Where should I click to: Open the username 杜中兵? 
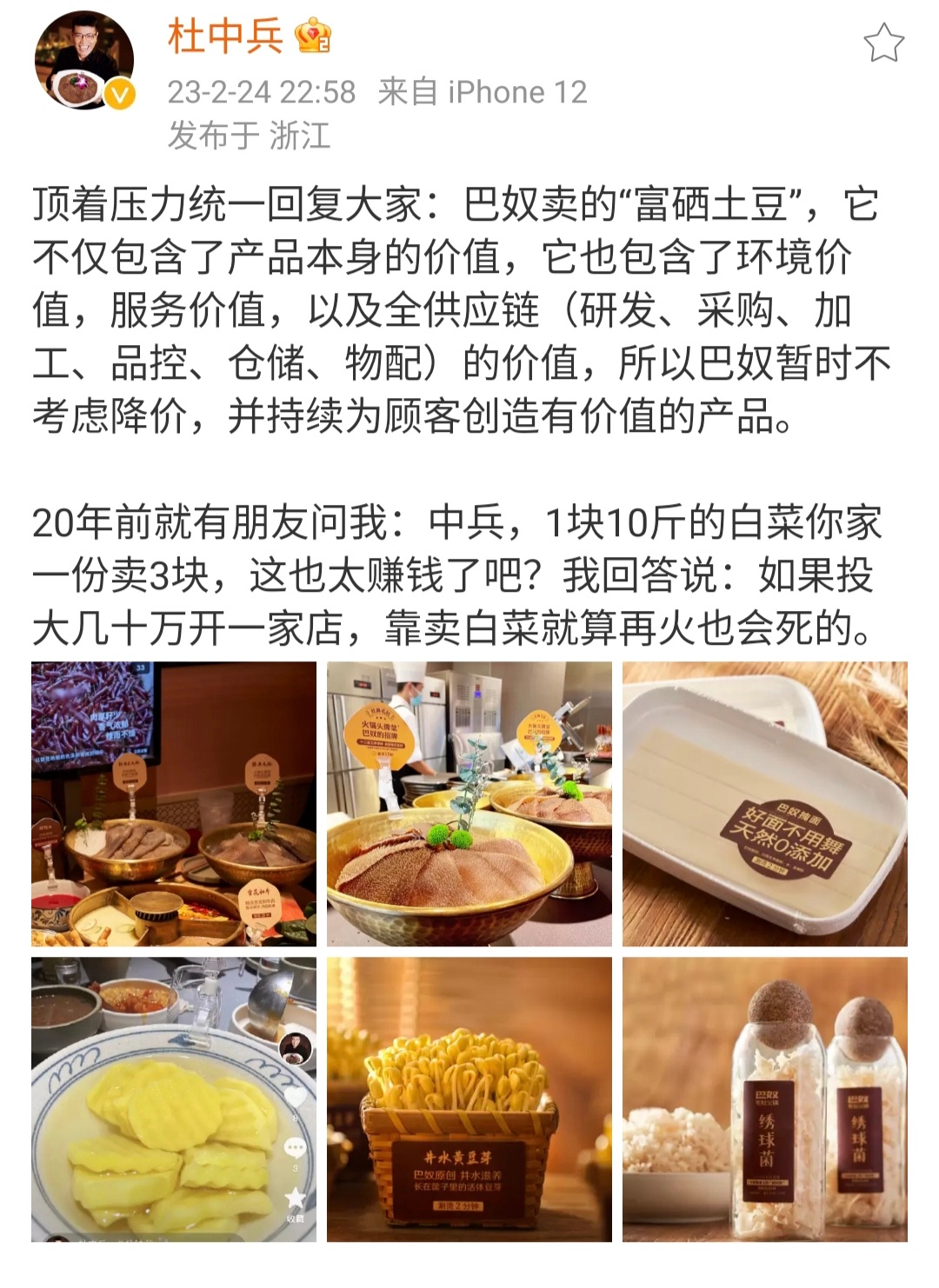click(224, 37)
